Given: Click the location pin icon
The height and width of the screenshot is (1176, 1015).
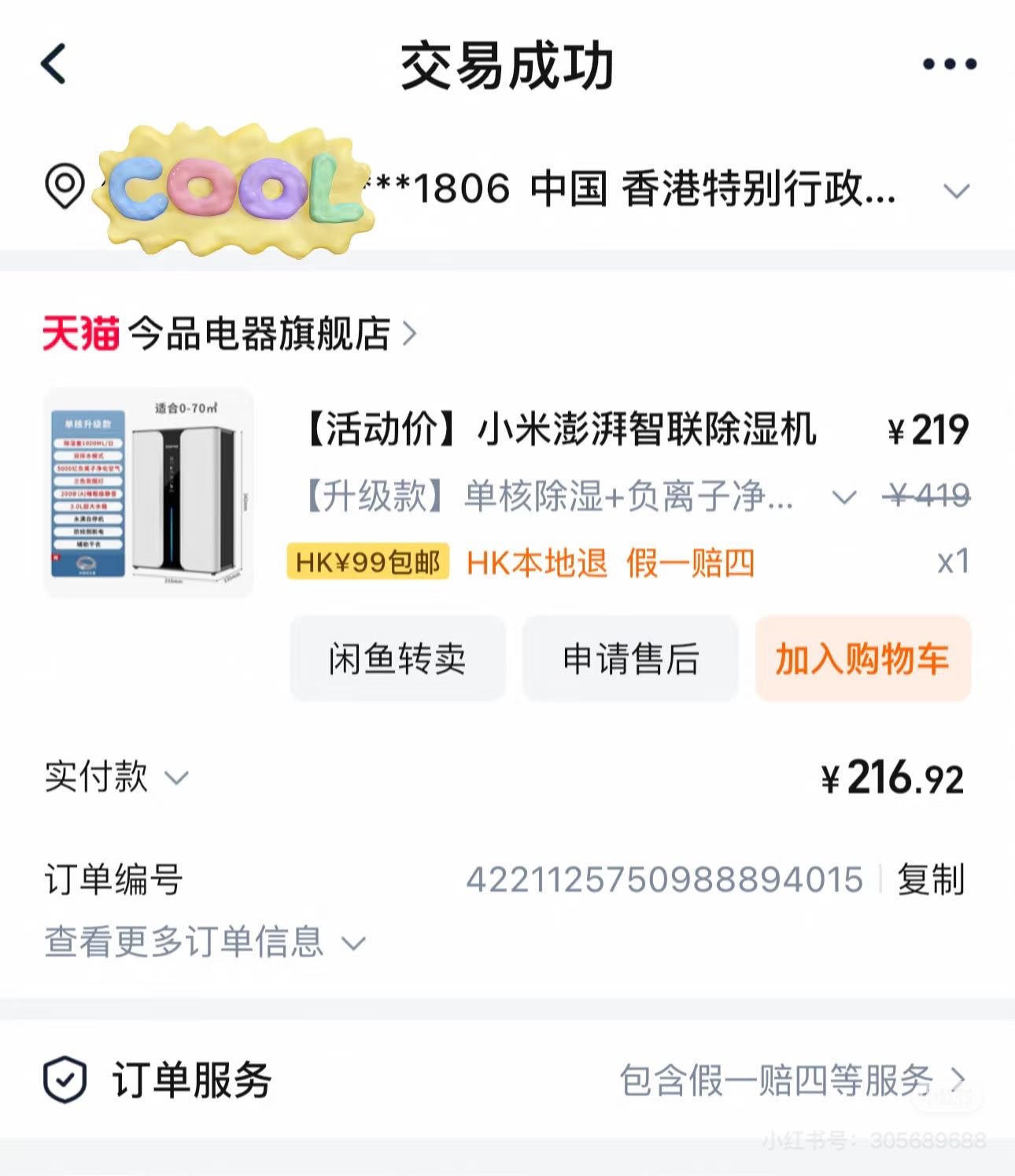Looking at the screenshot, I should [x=65, y=187].
